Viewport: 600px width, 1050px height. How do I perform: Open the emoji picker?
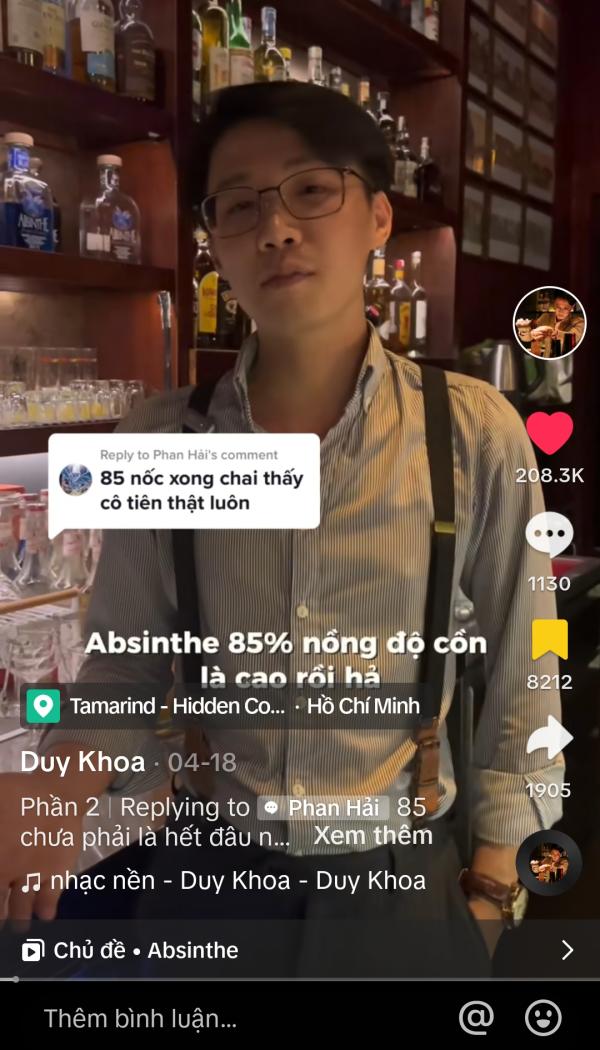coord(543,1018)
